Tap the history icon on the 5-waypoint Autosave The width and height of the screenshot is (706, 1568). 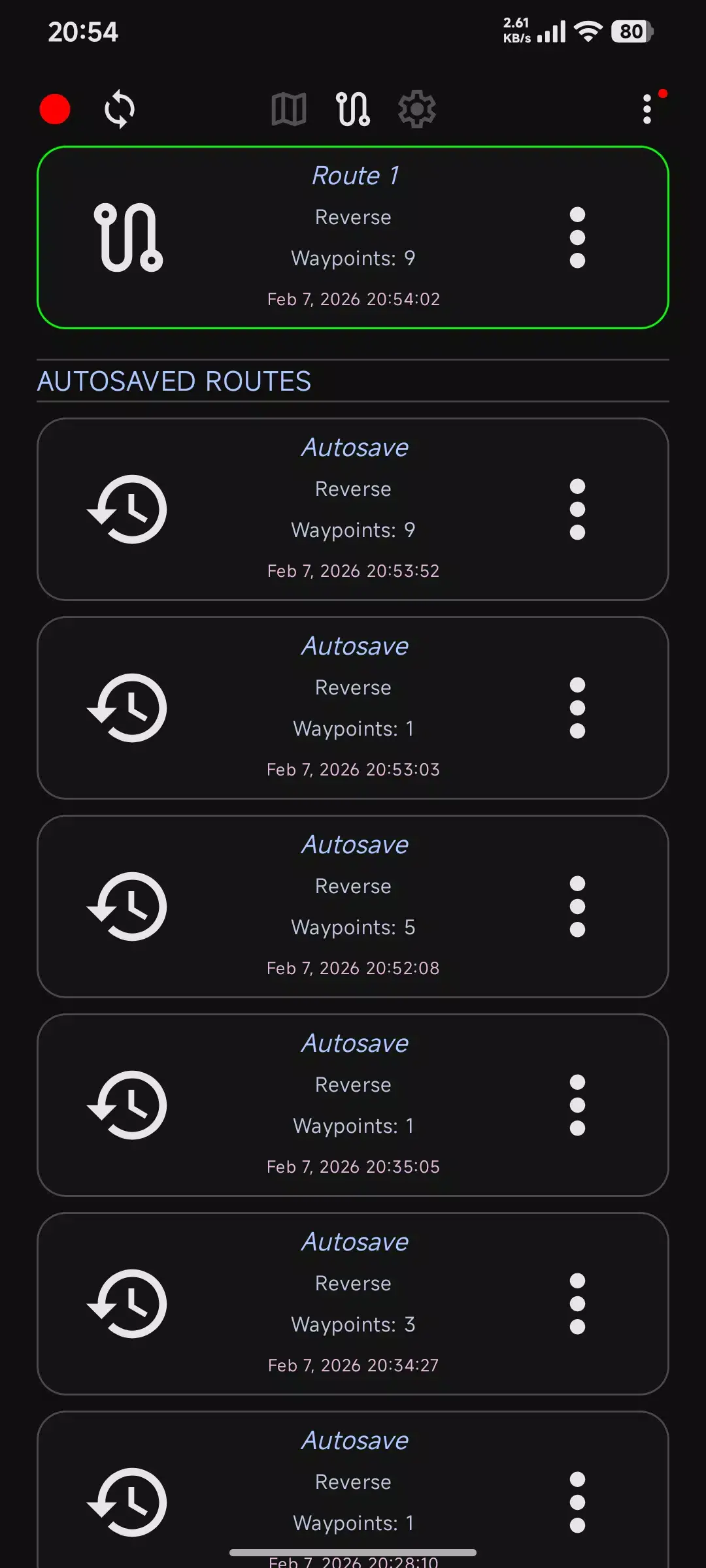click(128, 906)
